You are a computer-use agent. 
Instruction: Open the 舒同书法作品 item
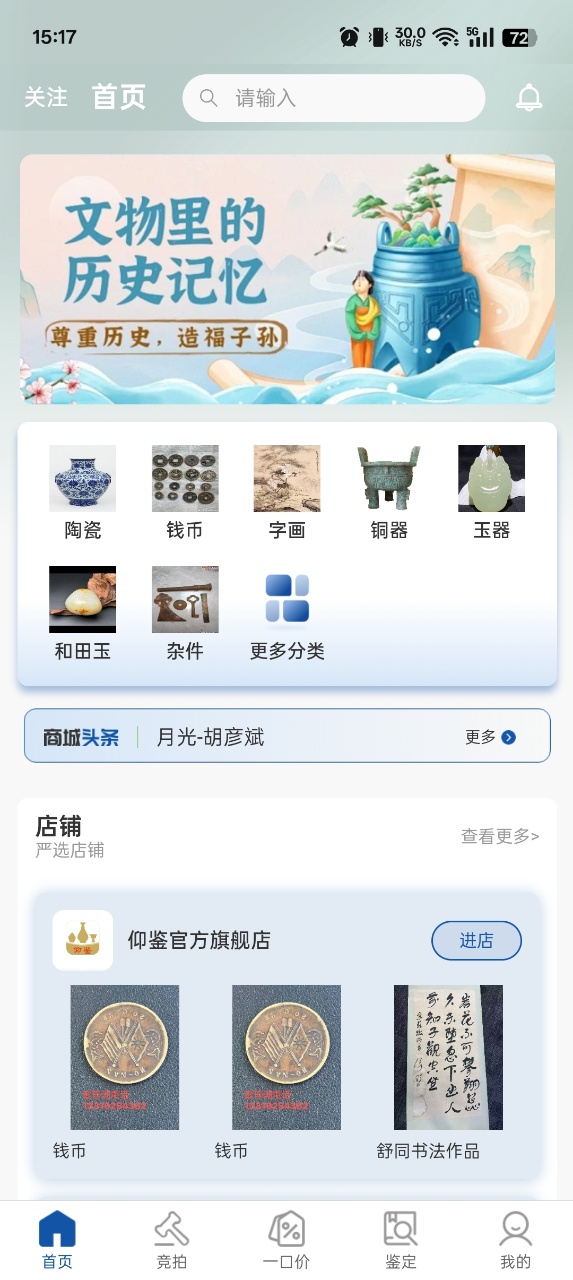tap(448, 1072)
